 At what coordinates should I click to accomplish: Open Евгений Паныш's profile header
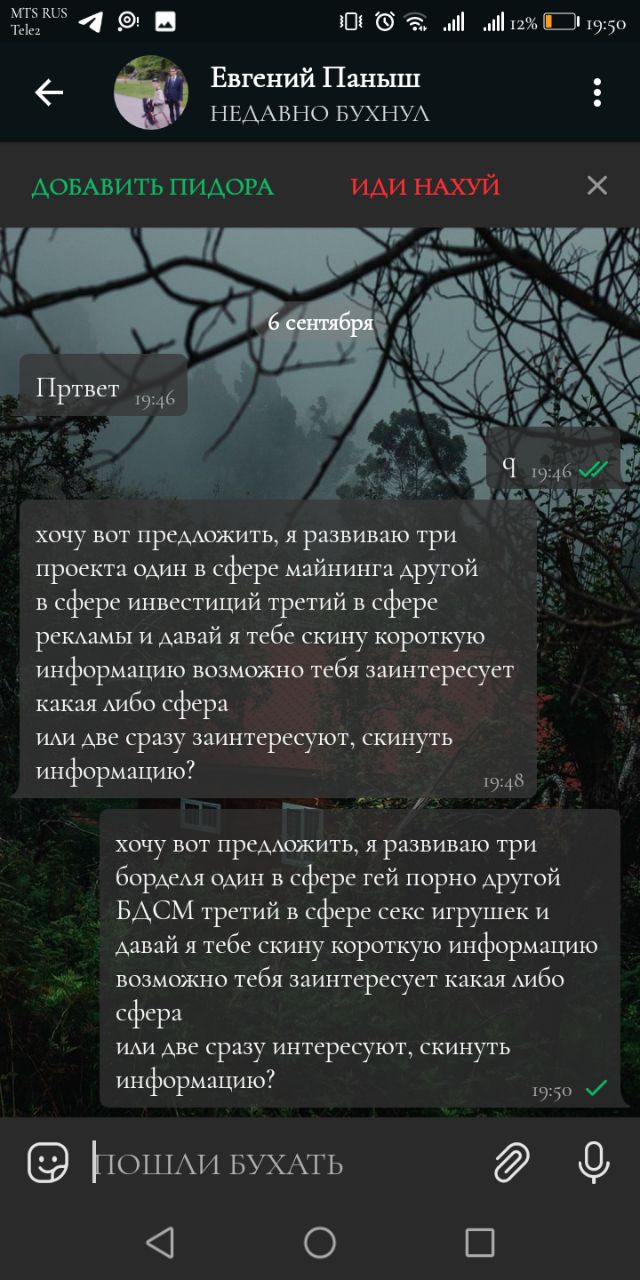coord(315,93)
